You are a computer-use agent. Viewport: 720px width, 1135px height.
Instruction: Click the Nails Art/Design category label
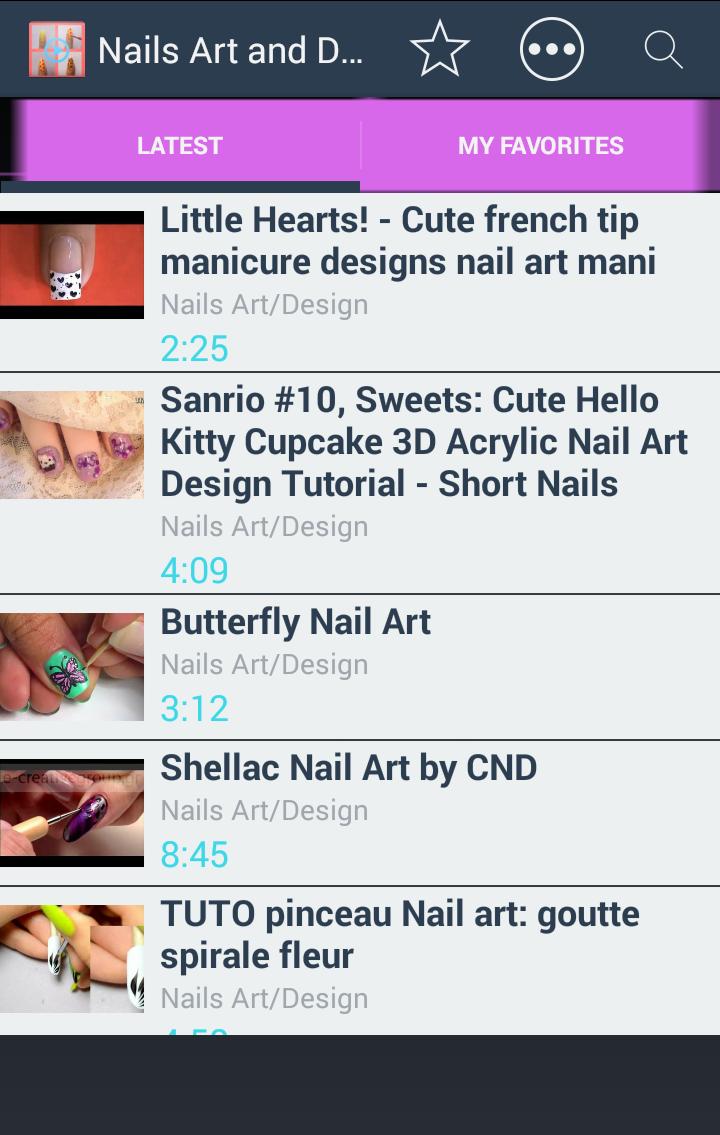[x=264, y=304]
